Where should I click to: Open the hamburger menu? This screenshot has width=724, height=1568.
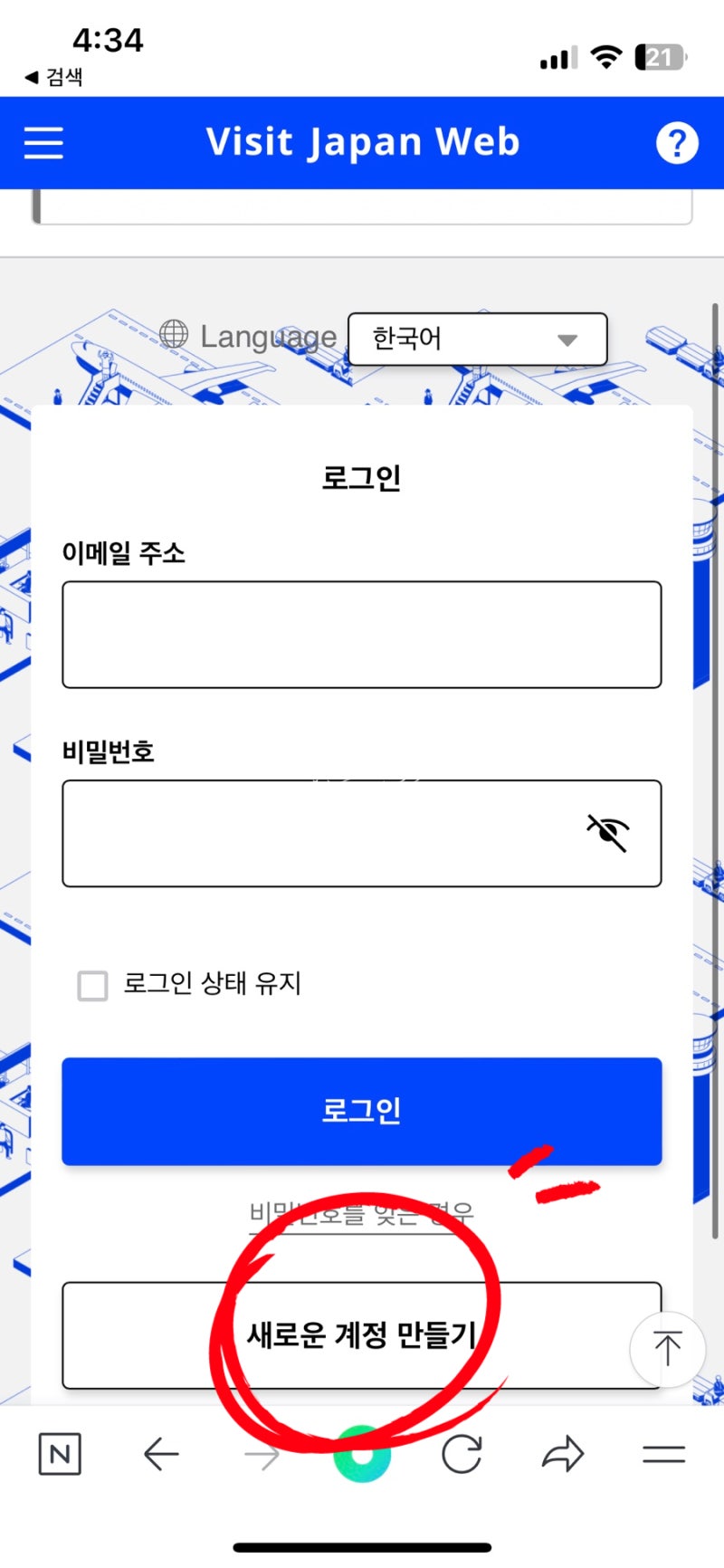pos(43,143)
